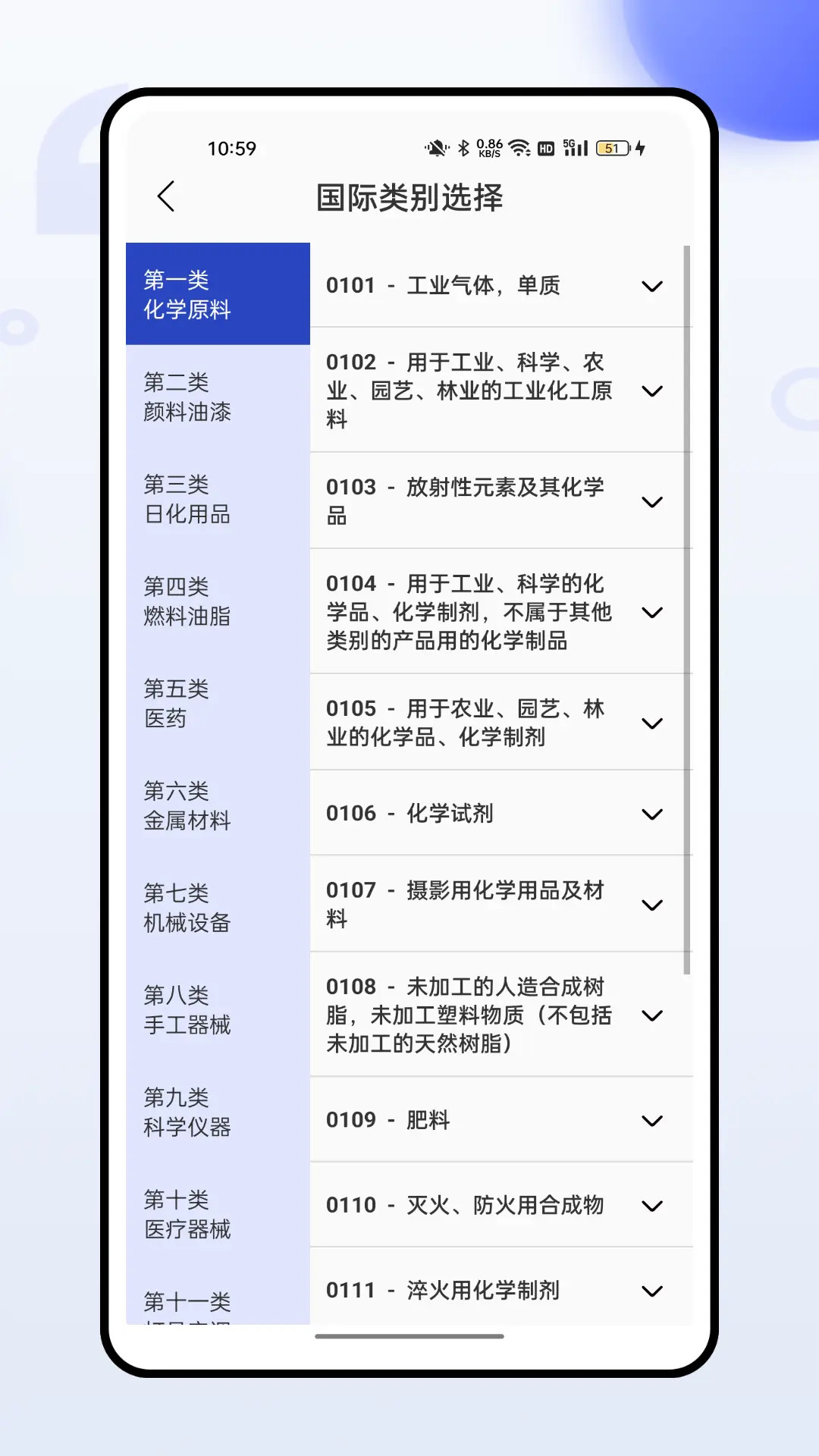Open the 0110 灭火、防火用合成物 item

click(500, 1206)
